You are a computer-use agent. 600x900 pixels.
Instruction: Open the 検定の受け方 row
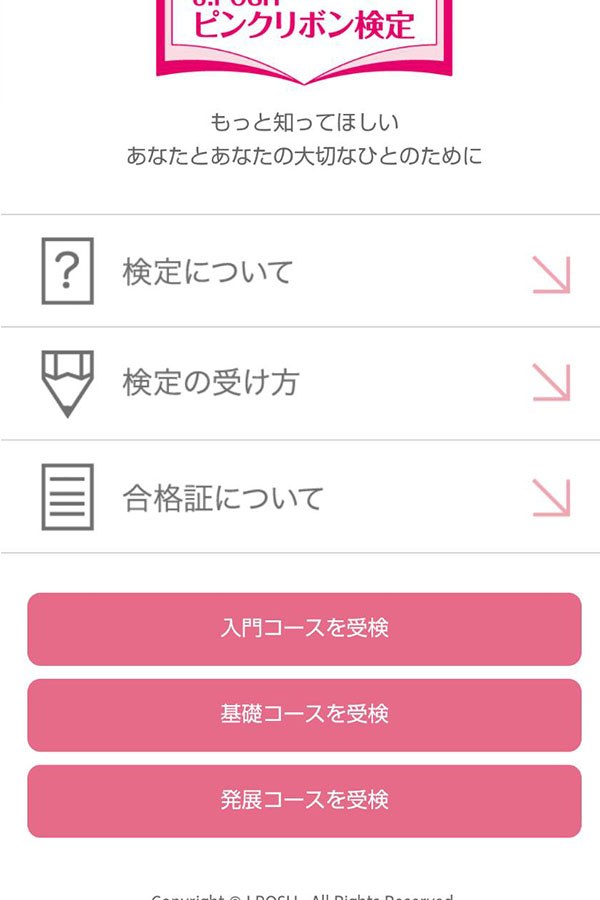pos(300,384)
